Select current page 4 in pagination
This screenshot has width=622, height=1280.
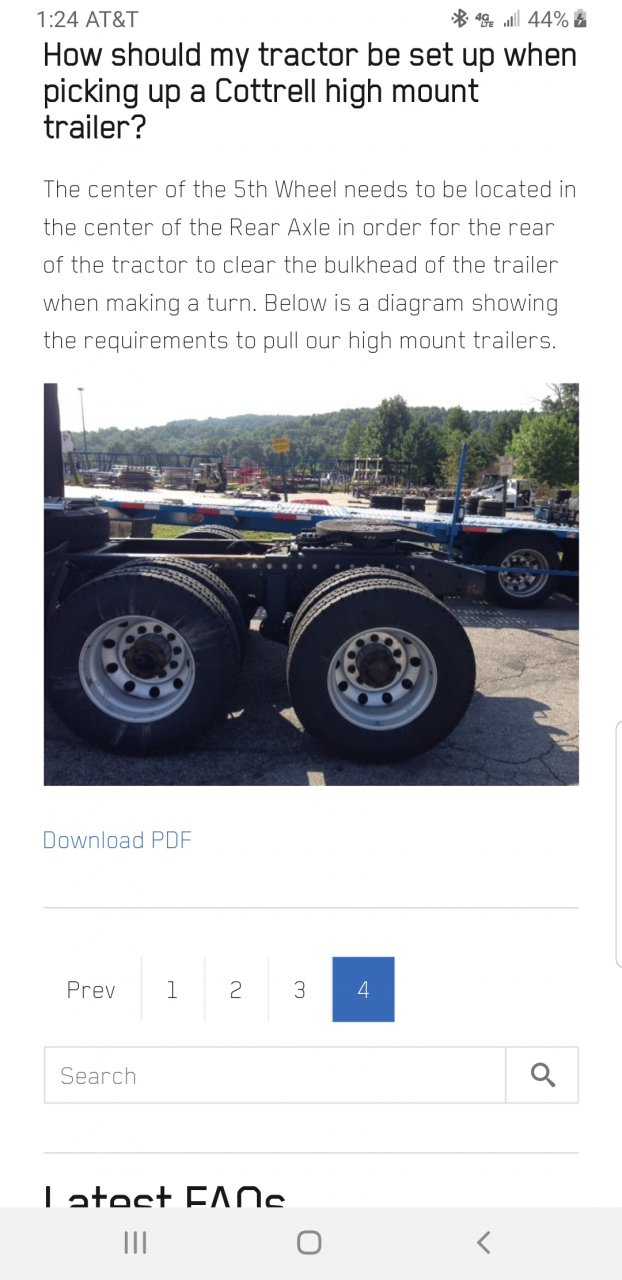tap(363, 990)
